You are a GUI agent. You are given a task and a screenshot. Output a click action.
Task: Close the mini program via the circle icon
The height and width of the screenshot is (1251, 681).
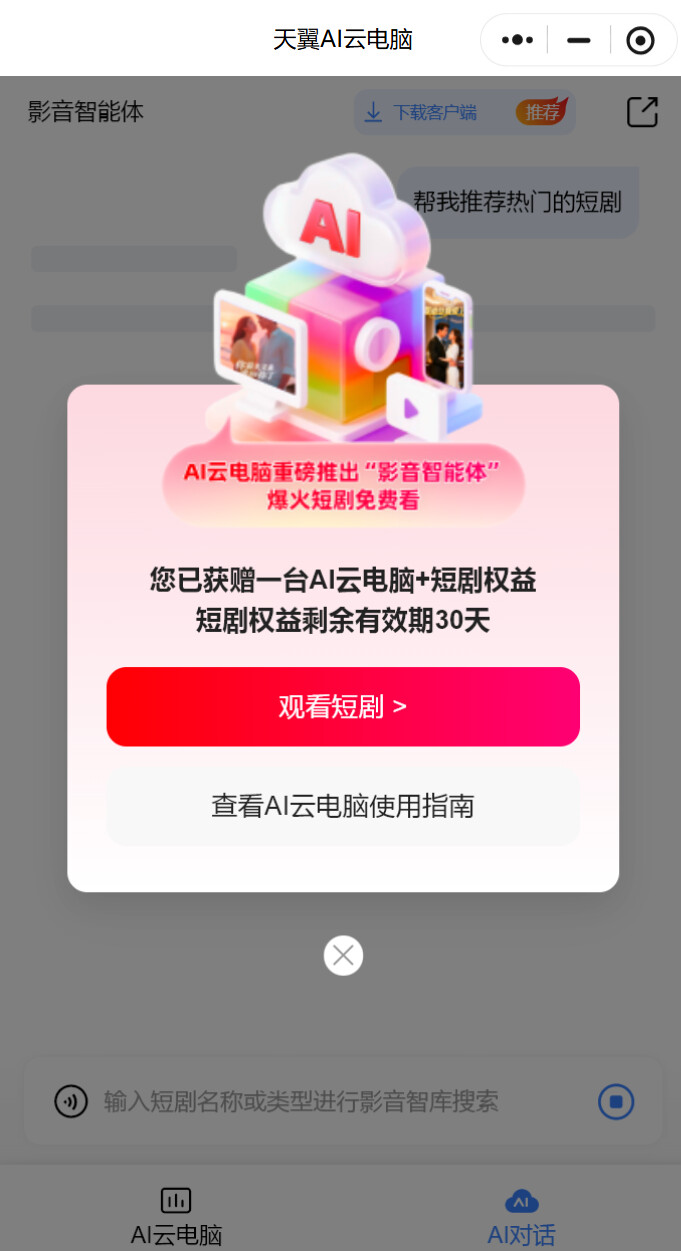click(x=640, y=40)
